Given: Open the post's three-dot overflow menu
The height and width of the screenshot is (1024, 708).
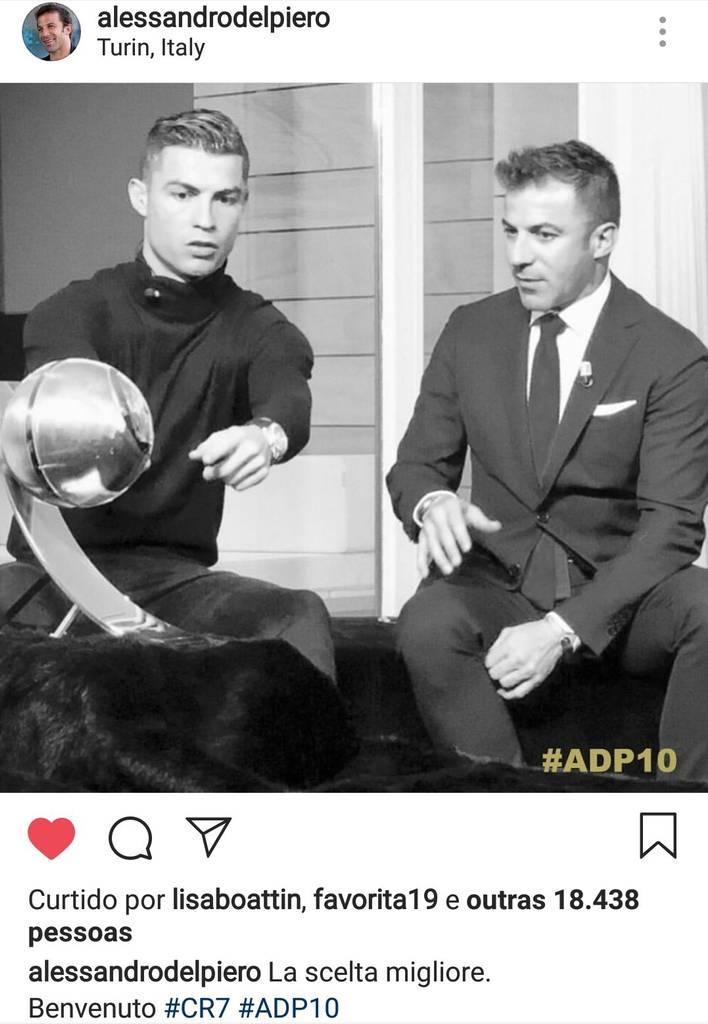Looking at the screenshot, I should click(x=662, y=32).
